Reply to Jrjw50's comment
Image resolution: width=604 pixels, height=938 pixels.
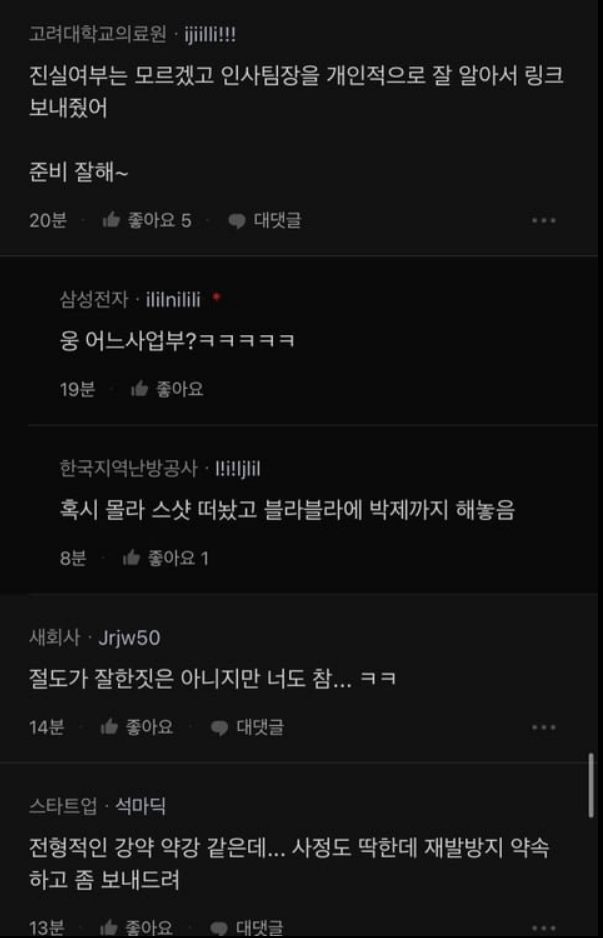tap(248, 727)
